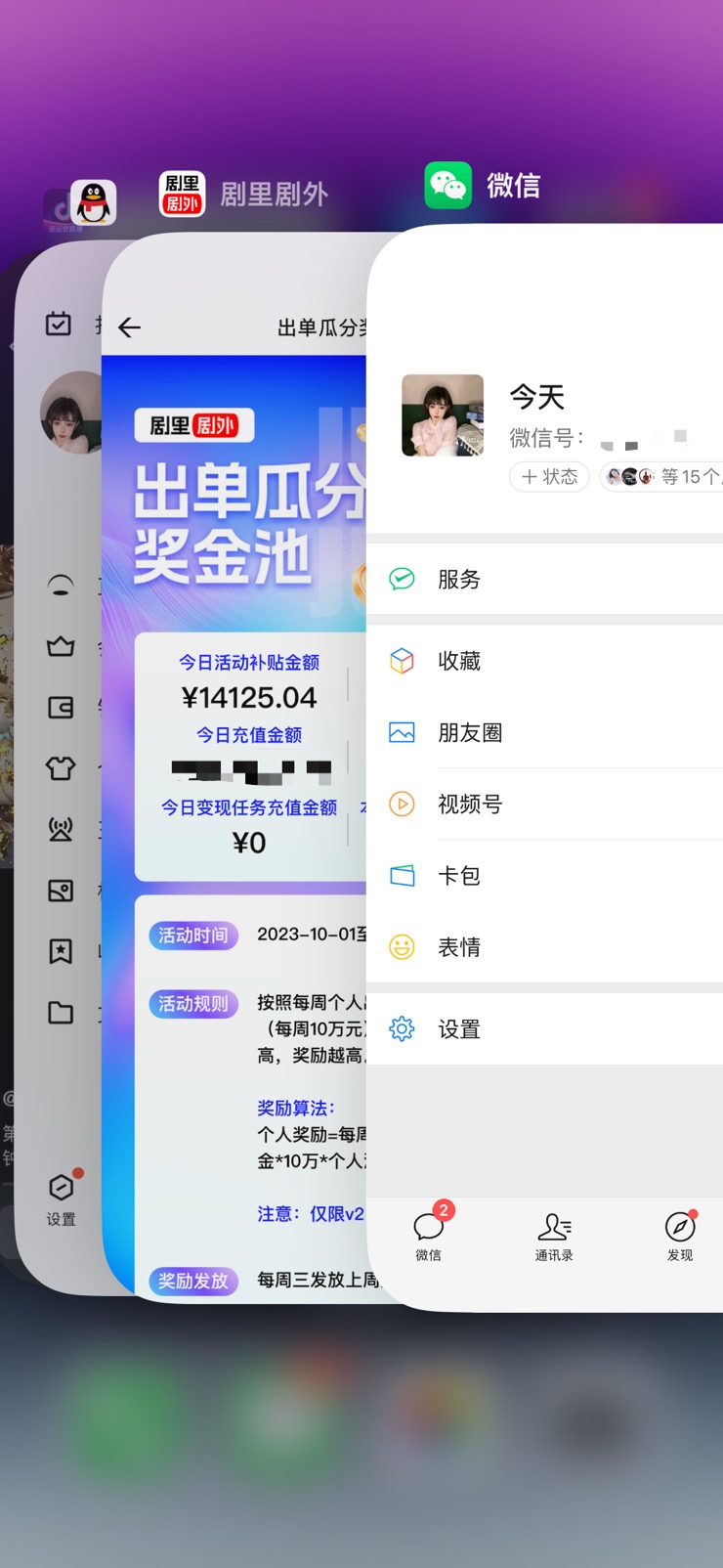Switch to the 发现 discover tab
Screen dimensions: 723x1568
tap(680, 1236)
